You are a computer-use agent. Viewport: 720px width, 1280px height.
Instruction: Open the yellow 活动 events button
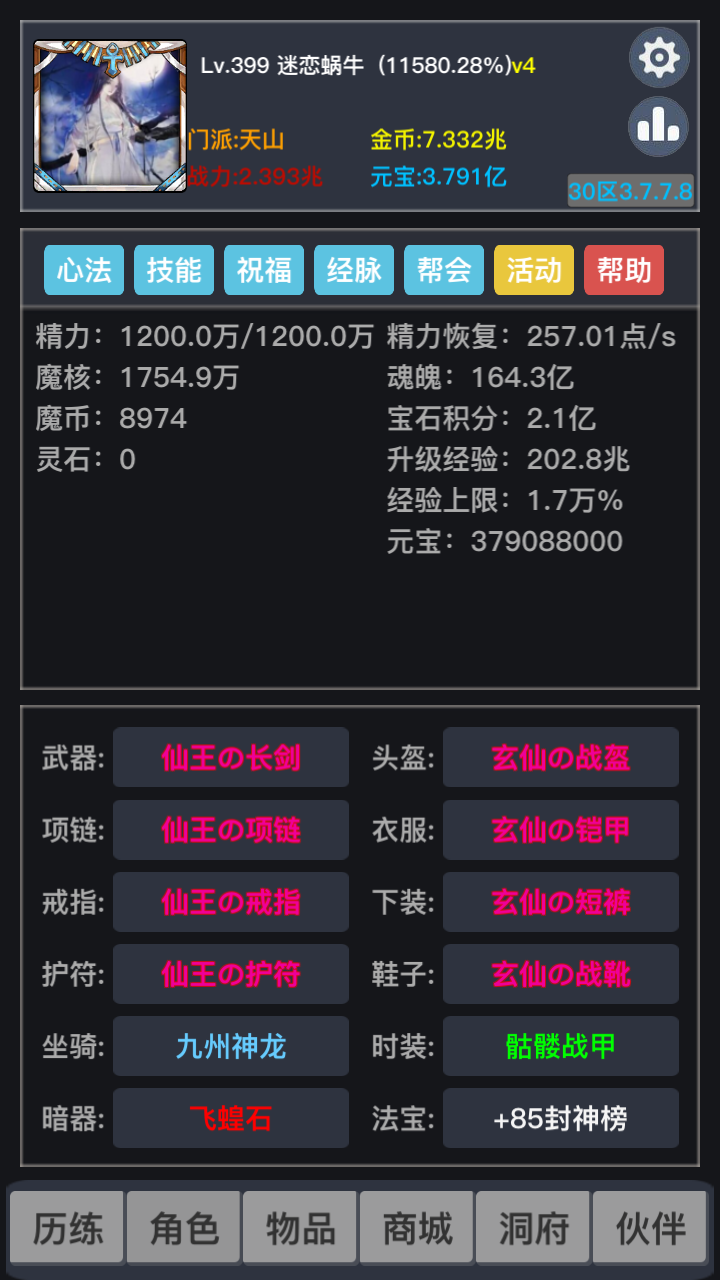coord(534,270)
